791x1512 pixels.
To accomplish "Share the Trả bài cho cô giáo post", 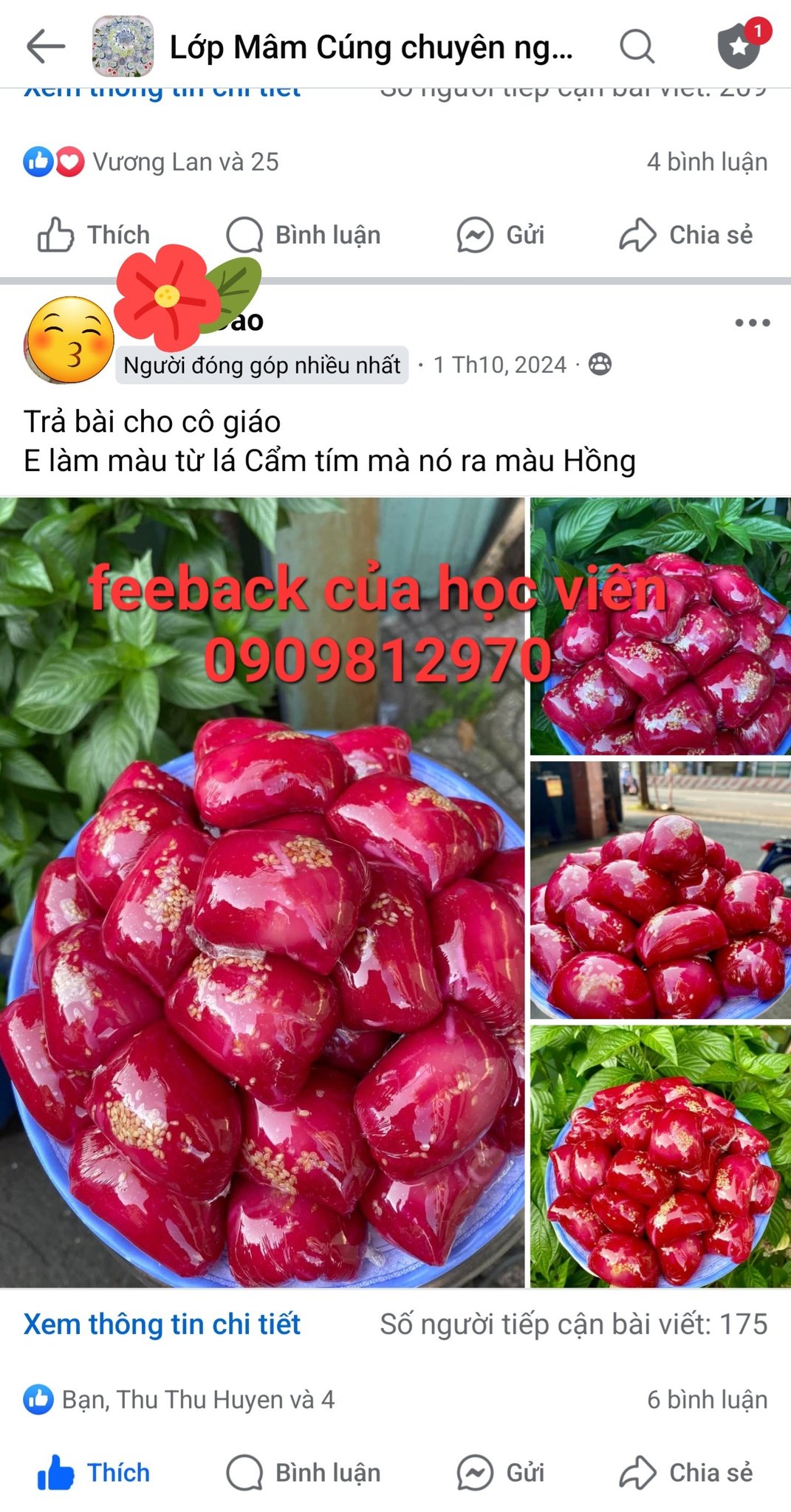I will [686, 1473].
